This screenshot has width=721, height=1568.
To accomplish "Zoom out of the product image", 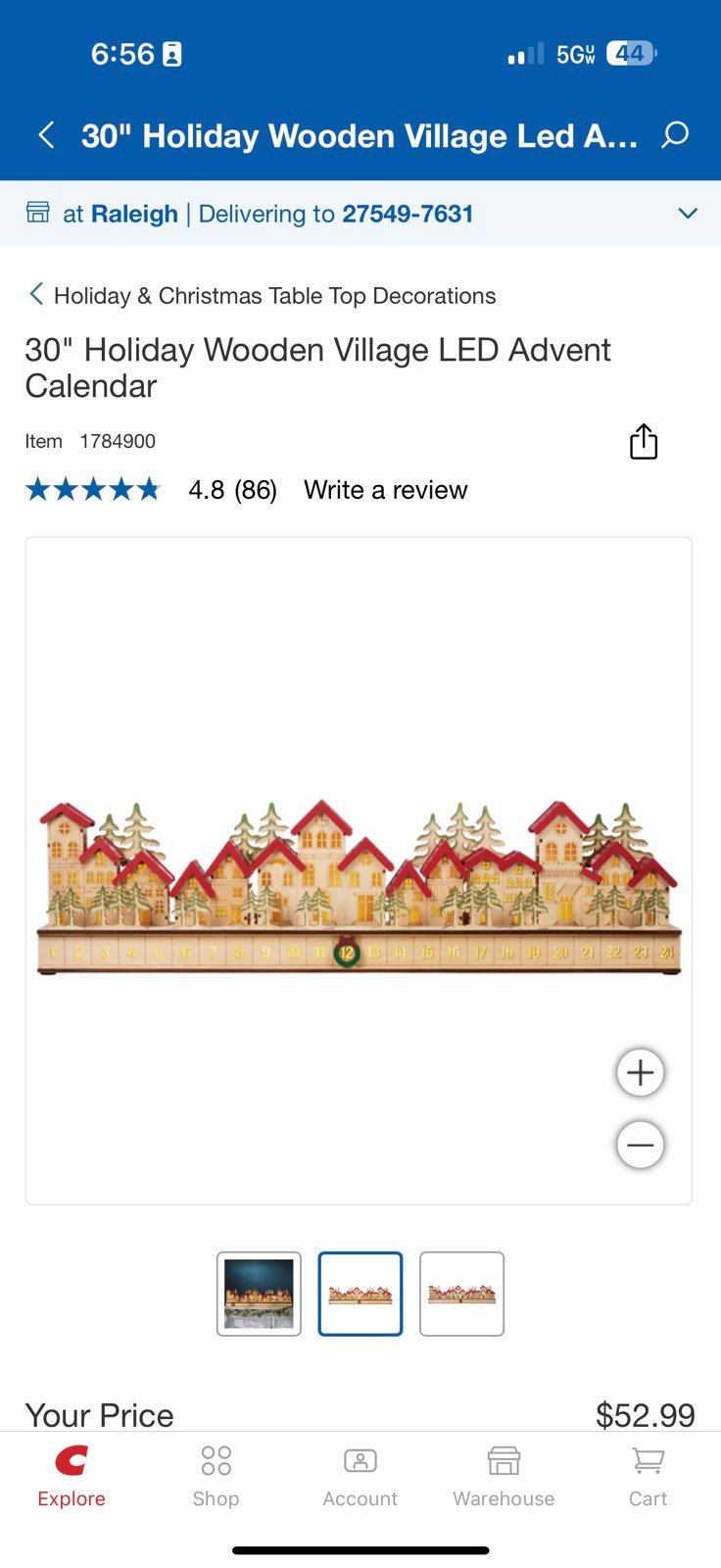I will click(641, 1145).
